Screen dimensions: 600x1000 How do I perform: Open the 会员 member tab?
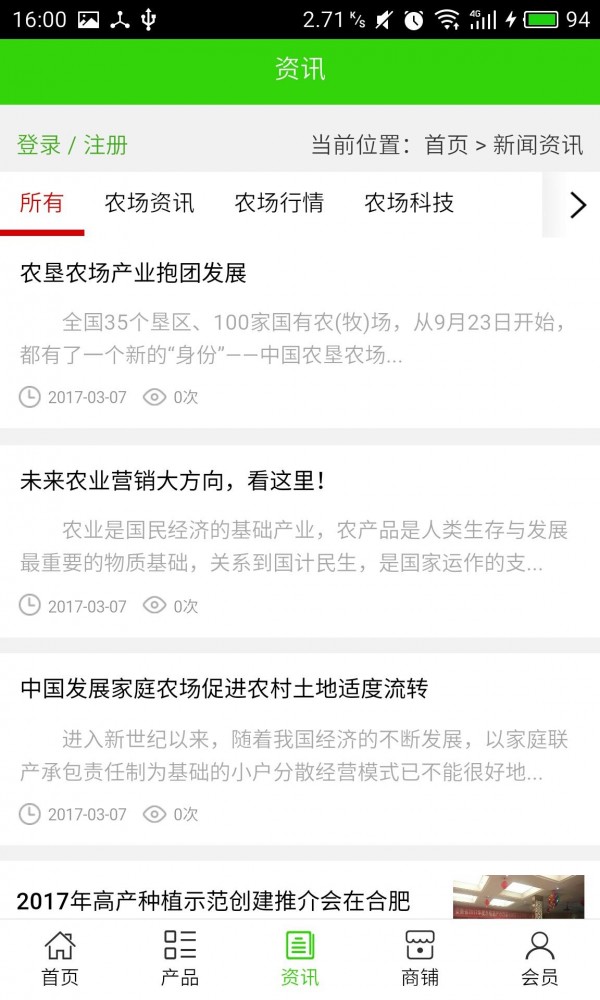point(540,958)
